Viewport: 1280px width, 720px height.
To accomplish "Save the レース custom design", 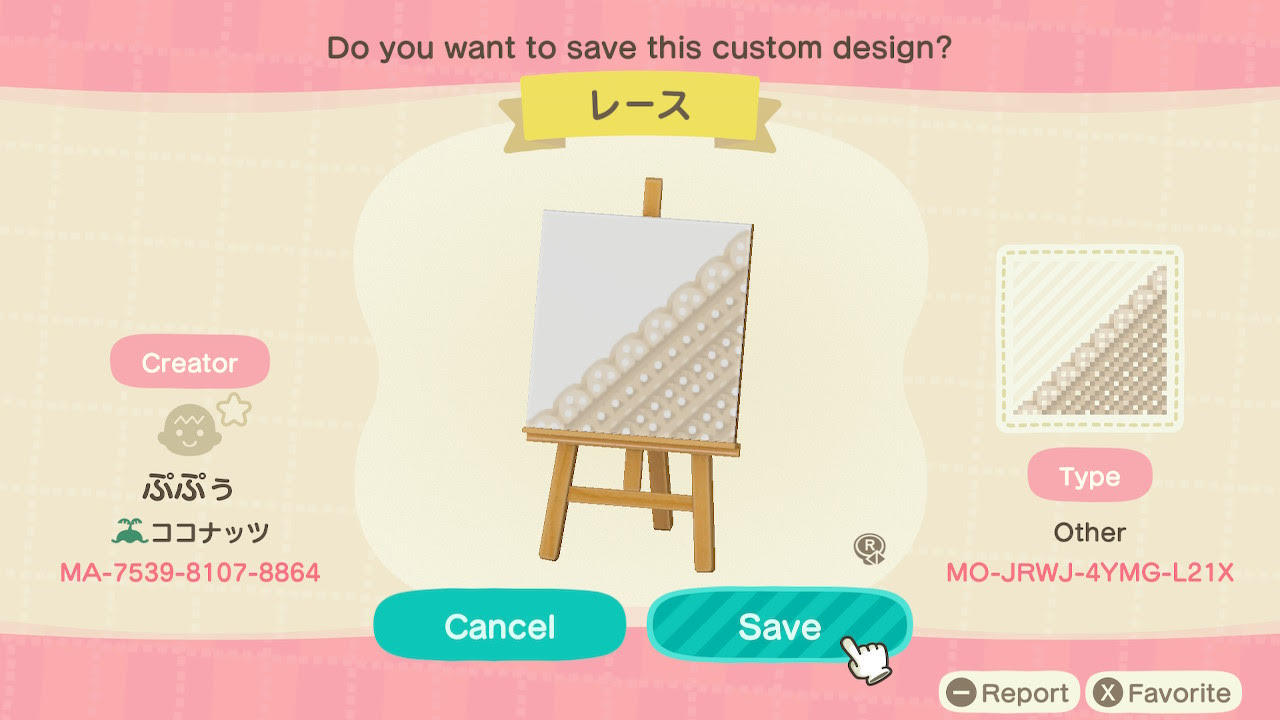I will coord(778,626).
